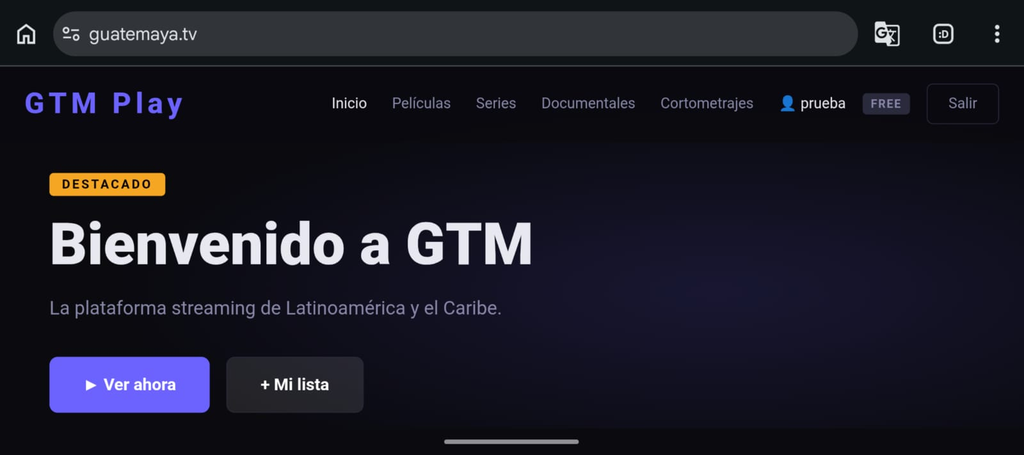1024x455 pixels.
Task: Log out with the Salir button
Action: click(x=963, y=103)
